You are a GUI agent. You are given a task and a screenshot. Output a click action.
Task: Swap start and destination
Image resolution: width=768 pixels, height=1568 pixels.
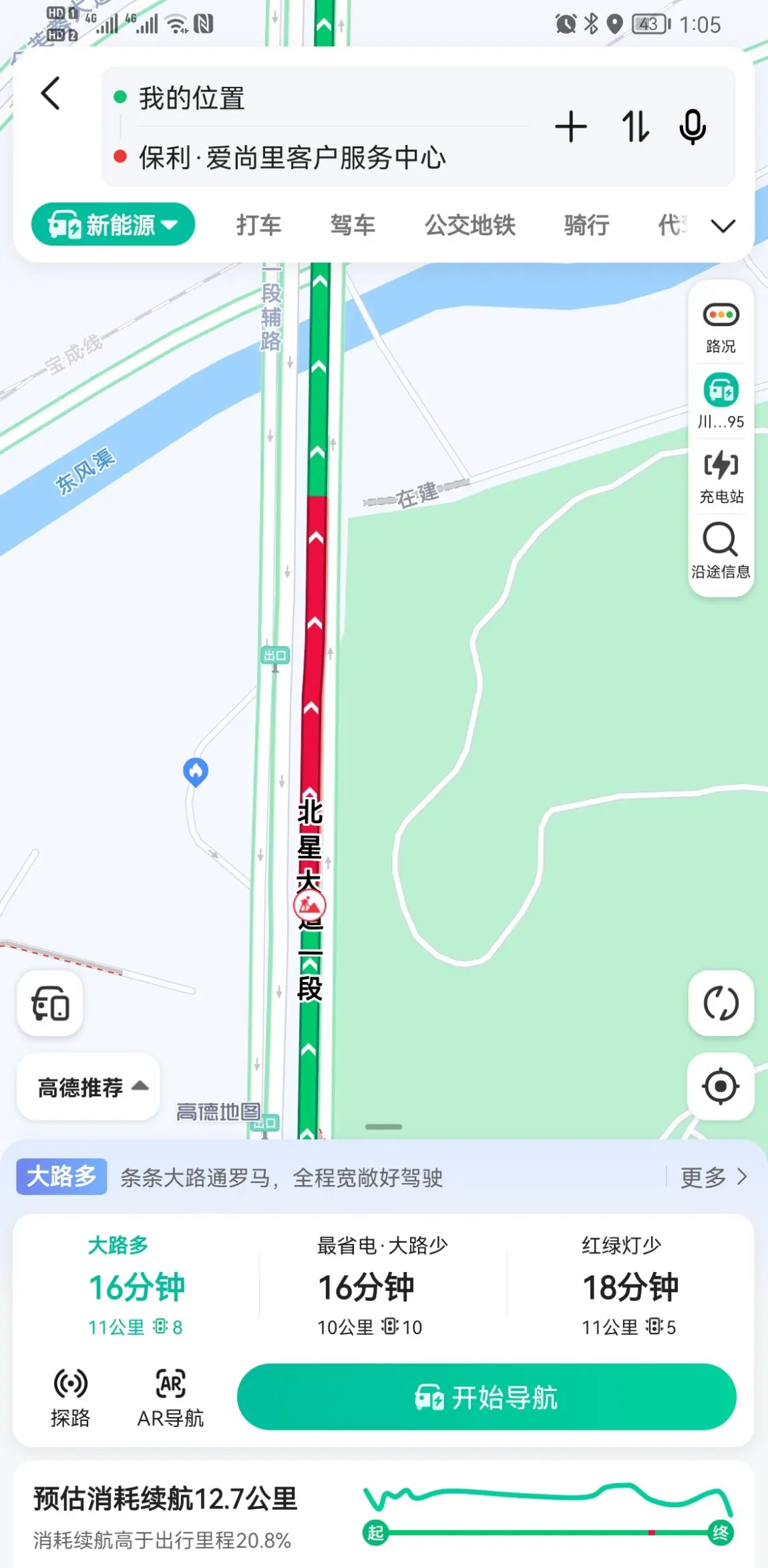click(635, 127)
